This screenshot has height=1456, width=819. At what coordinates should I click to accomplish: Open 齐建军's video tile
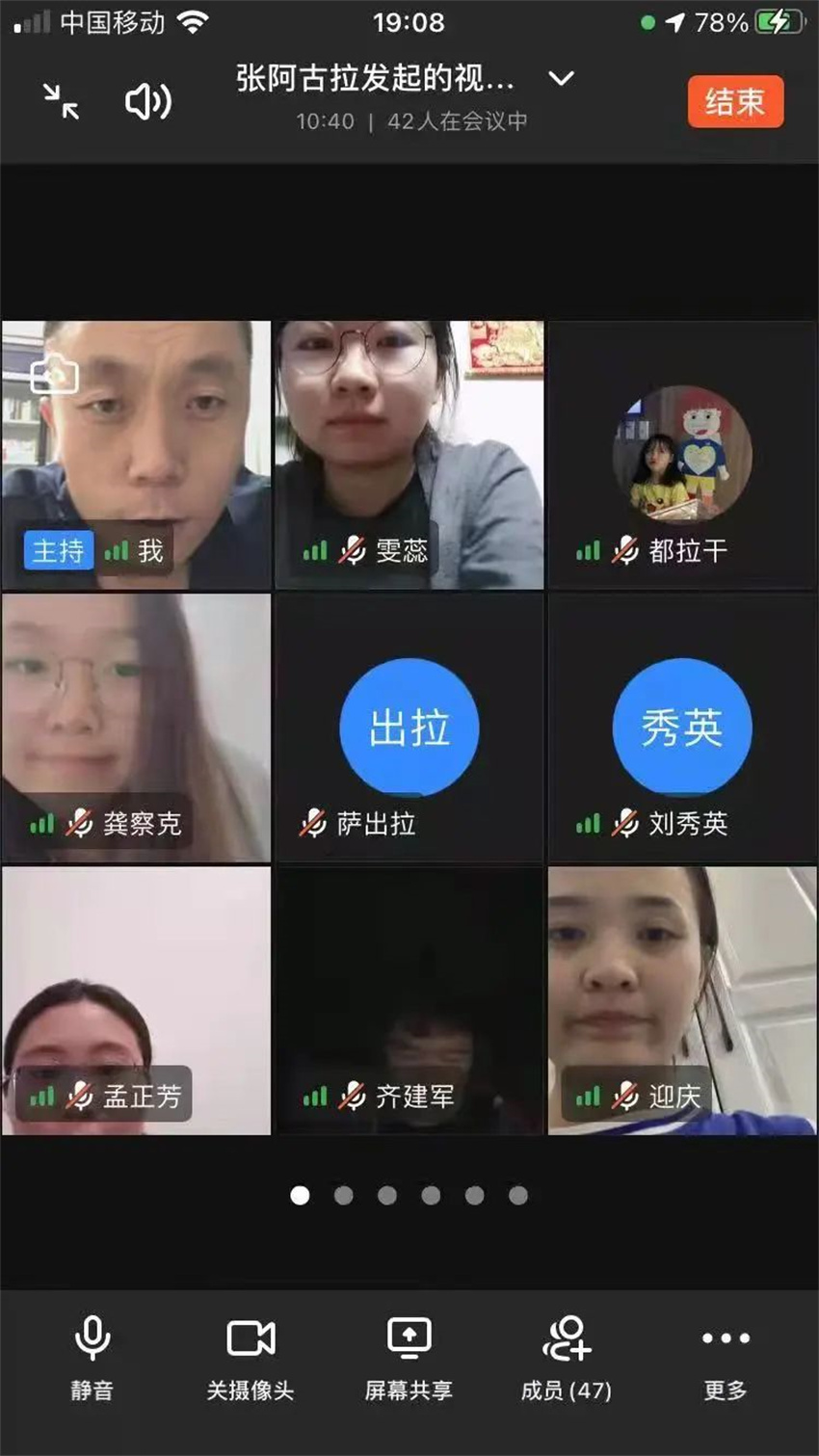[409, 999]
